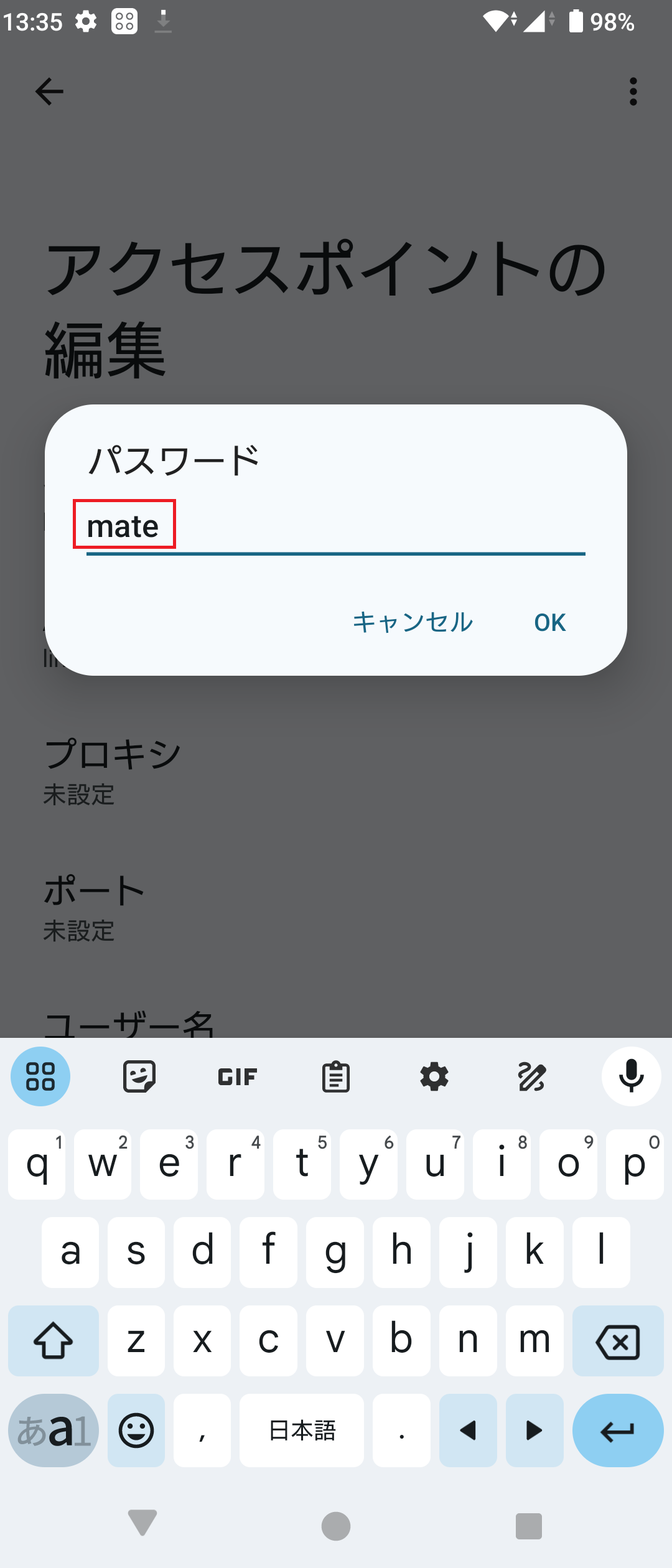Dismiss the dialog with キャンセル

(x=413, y=622)
